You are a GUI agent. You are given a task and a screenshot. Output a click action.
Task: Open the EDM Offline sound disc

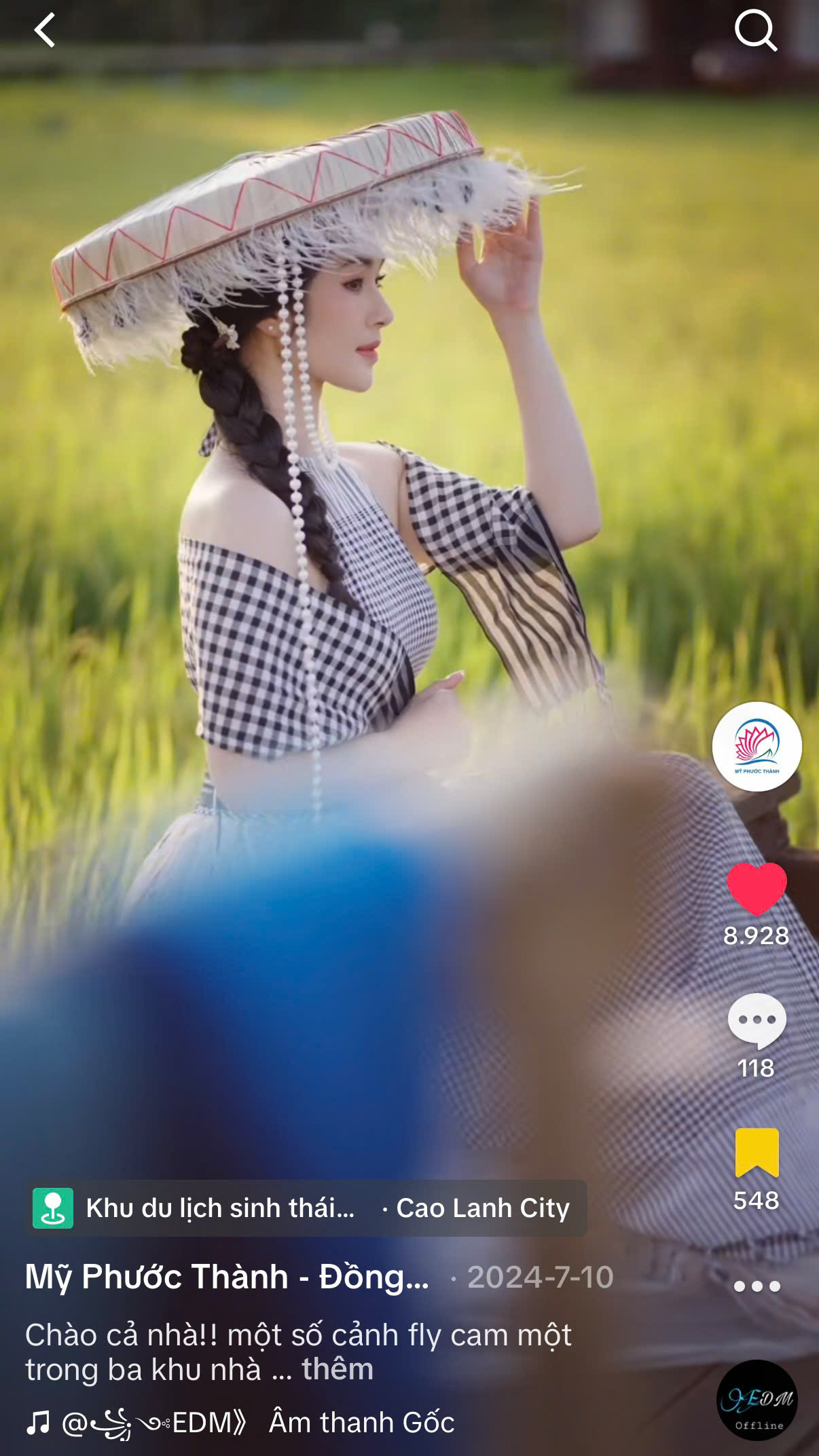coord(757,1400)
